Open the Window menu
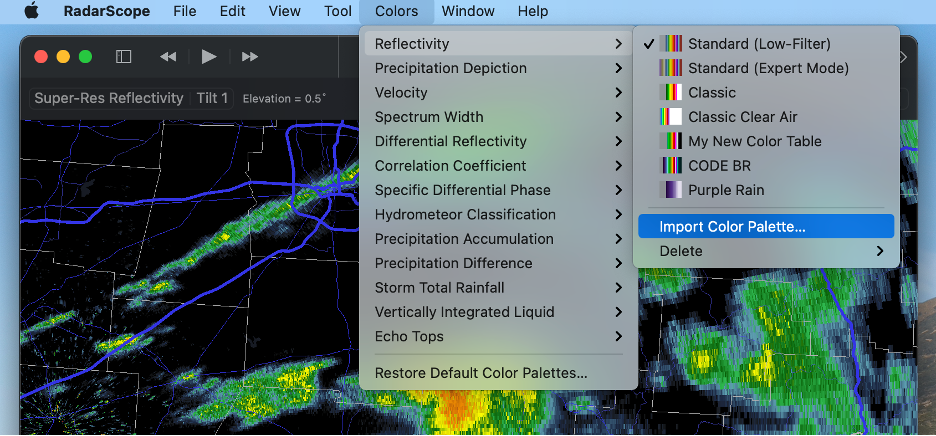Image resolution: width=936 pixels, height=436 pixels. click(x=468, y=12)
